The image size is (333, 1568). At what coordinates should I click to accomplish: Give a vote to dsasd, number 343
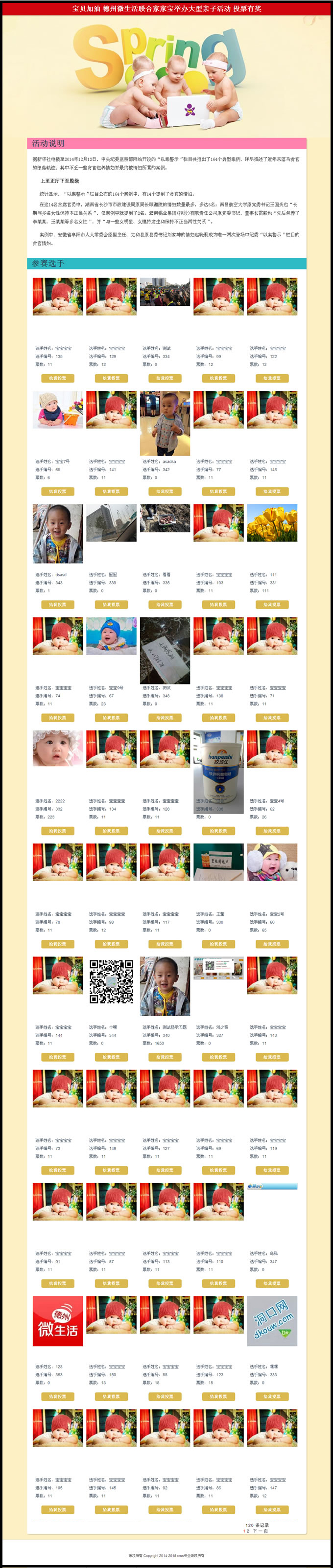click(58, 604)
